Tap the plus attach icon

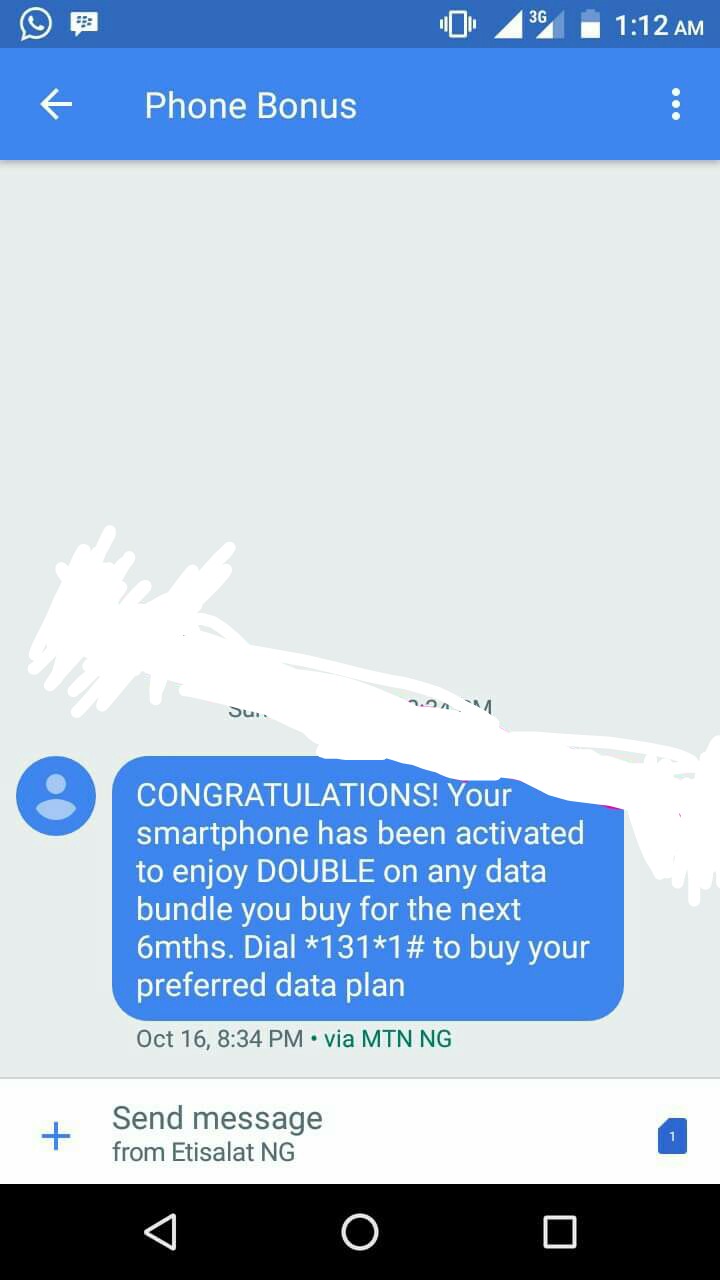coord(56,1135)
